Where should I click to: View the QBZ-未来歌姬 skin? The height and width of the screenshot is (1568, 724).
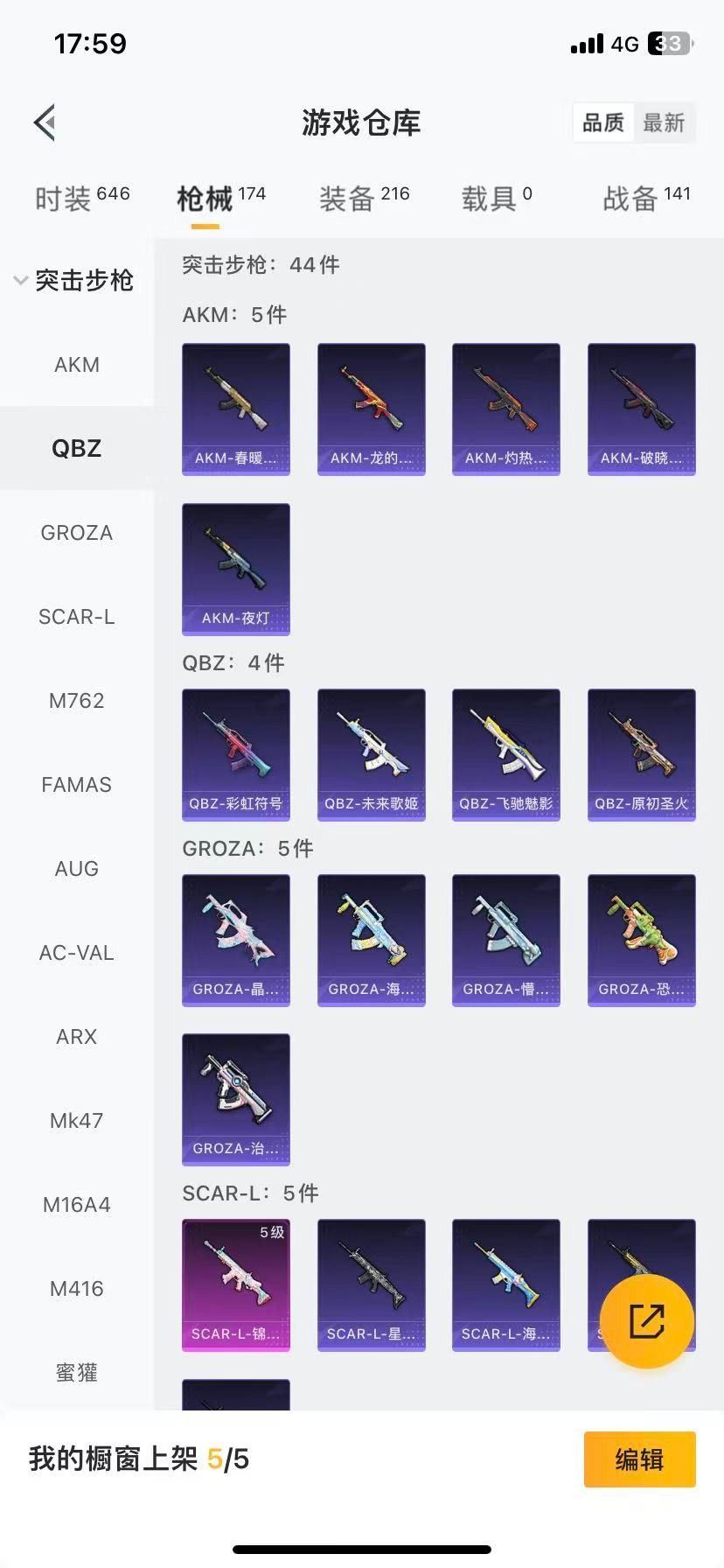click(x=372, y=754)
